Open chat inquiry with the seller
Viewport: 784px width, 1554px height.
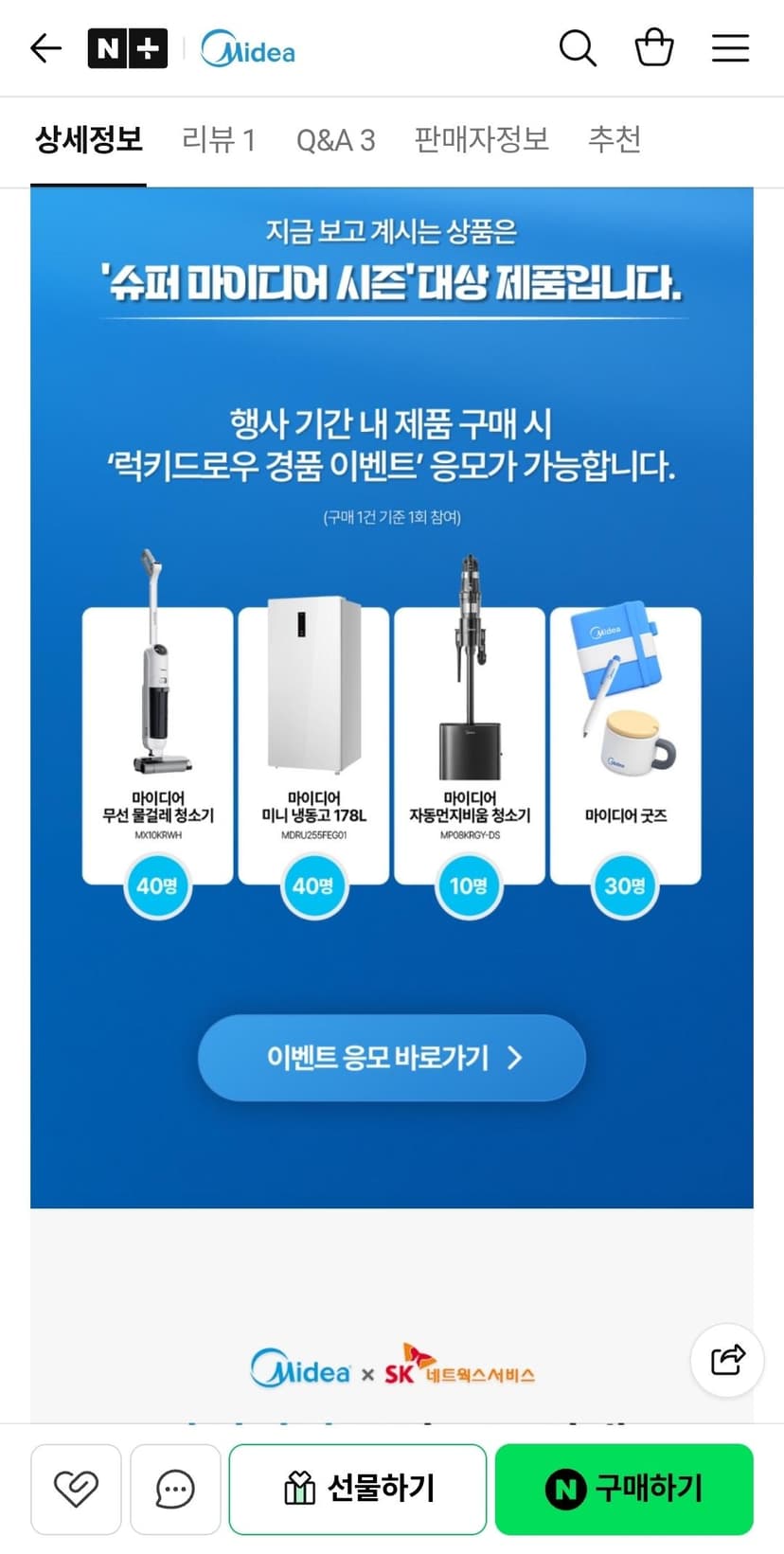point(175,1489)
